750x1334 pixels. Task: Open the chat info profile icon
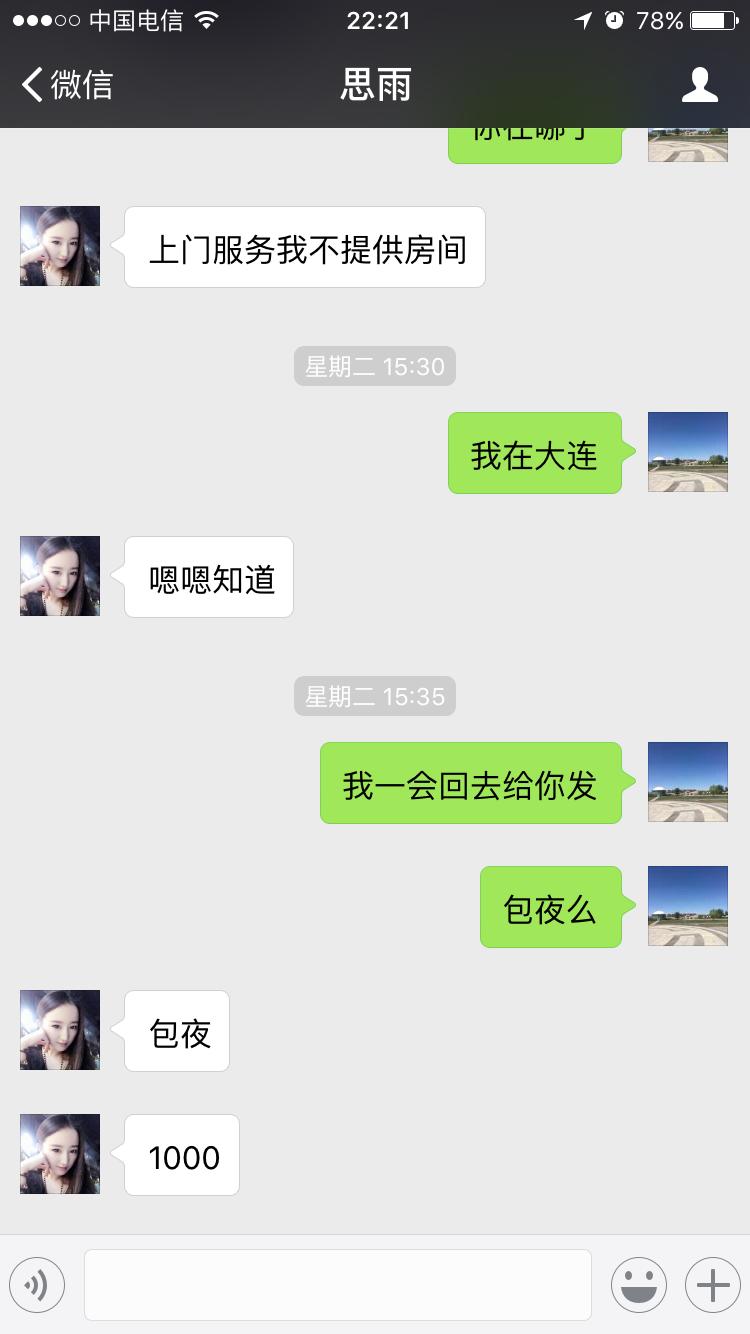pos(699,85)
